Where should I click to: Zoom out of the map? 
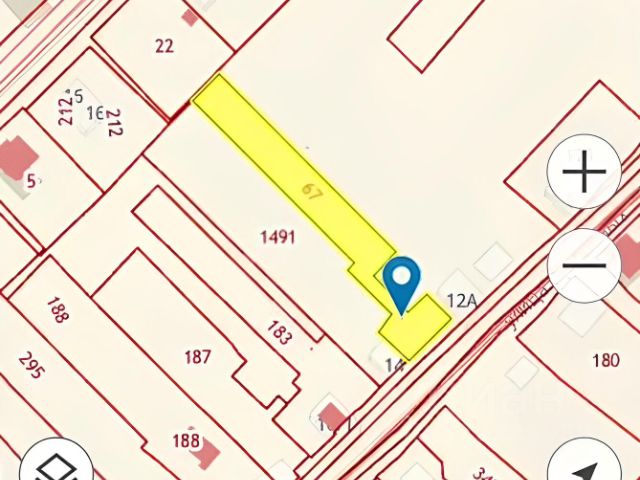pyautogui.click(x=585, y=266)
